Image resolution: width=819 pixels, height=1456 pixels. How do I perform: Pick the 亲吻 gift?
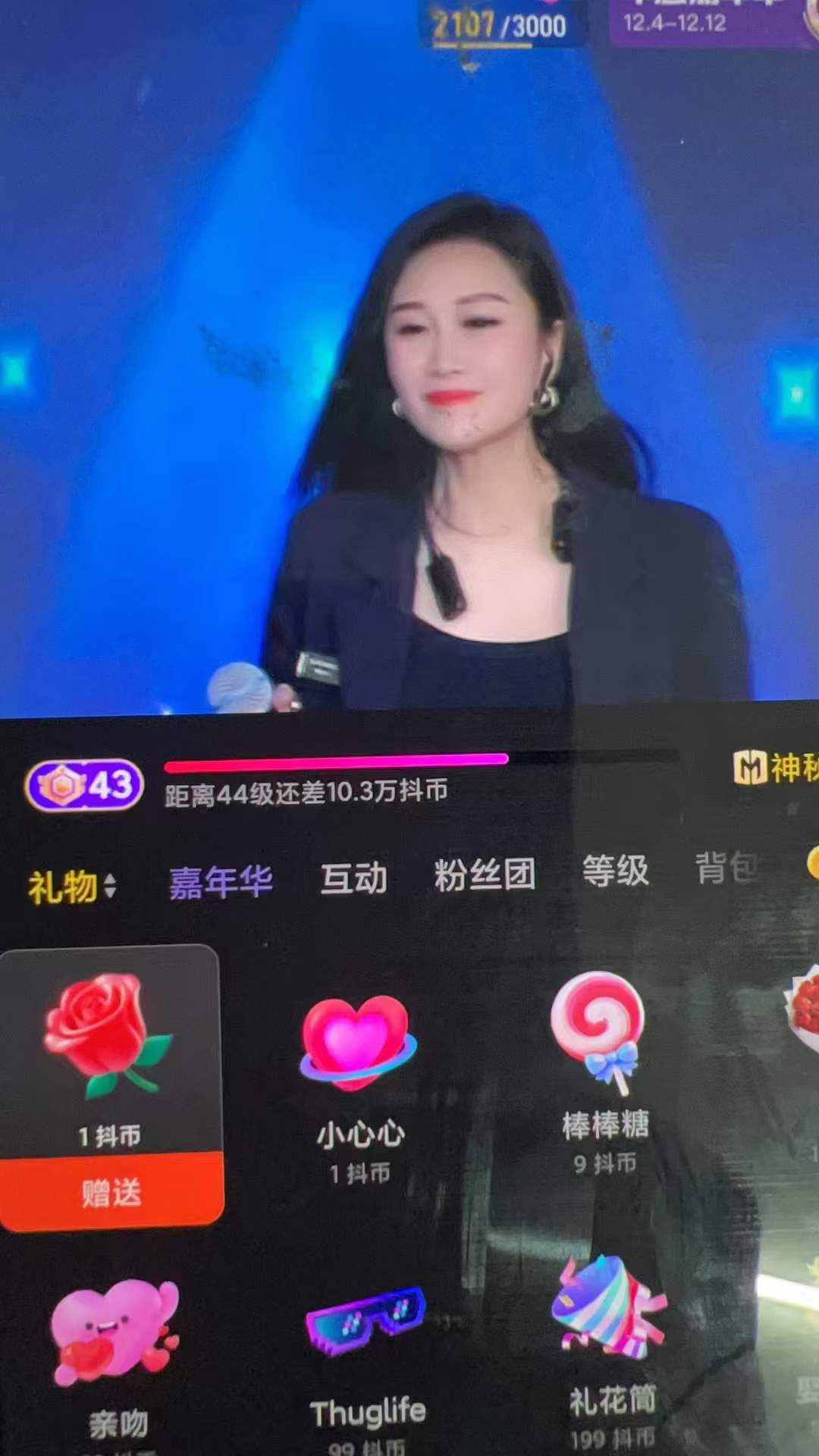[x=115, y=1350]
